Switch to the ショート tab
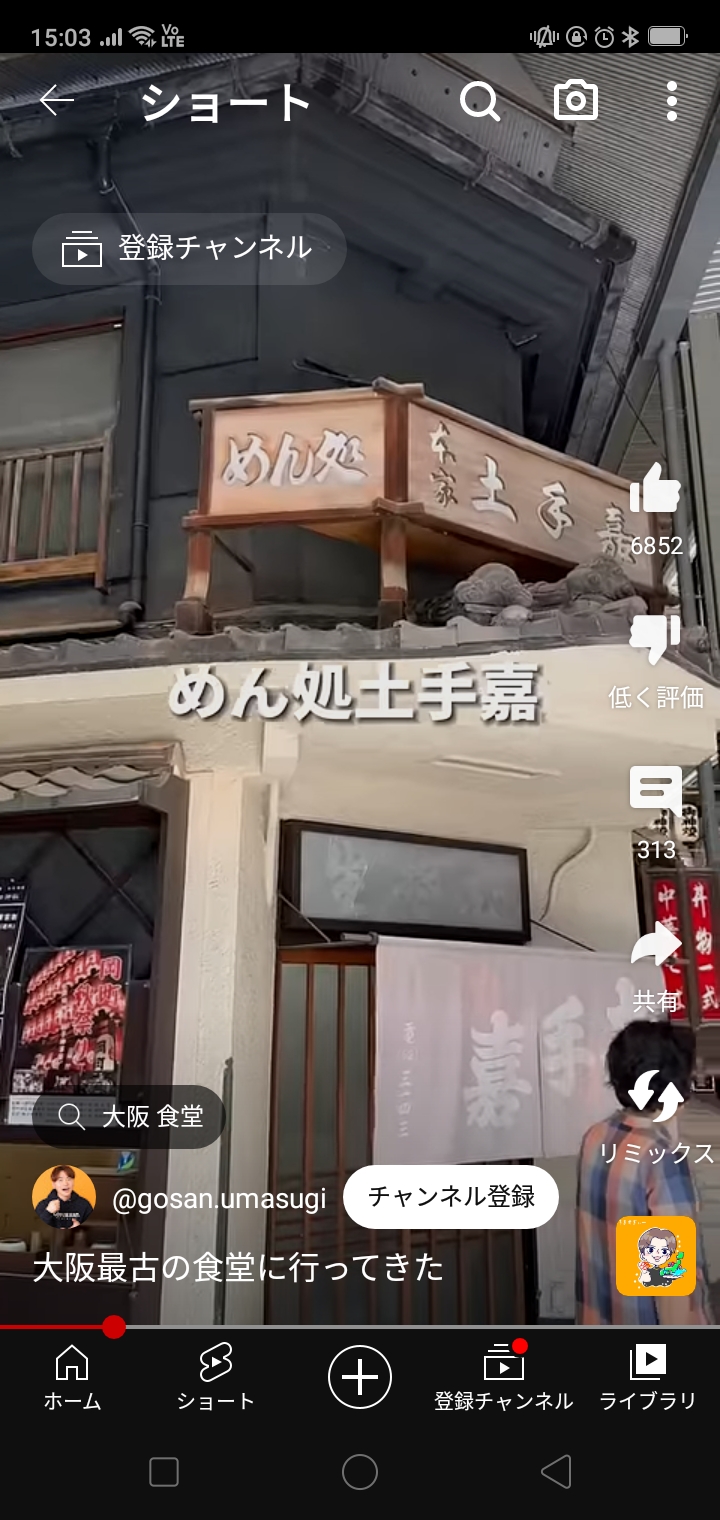 (x=215, y=1378)
